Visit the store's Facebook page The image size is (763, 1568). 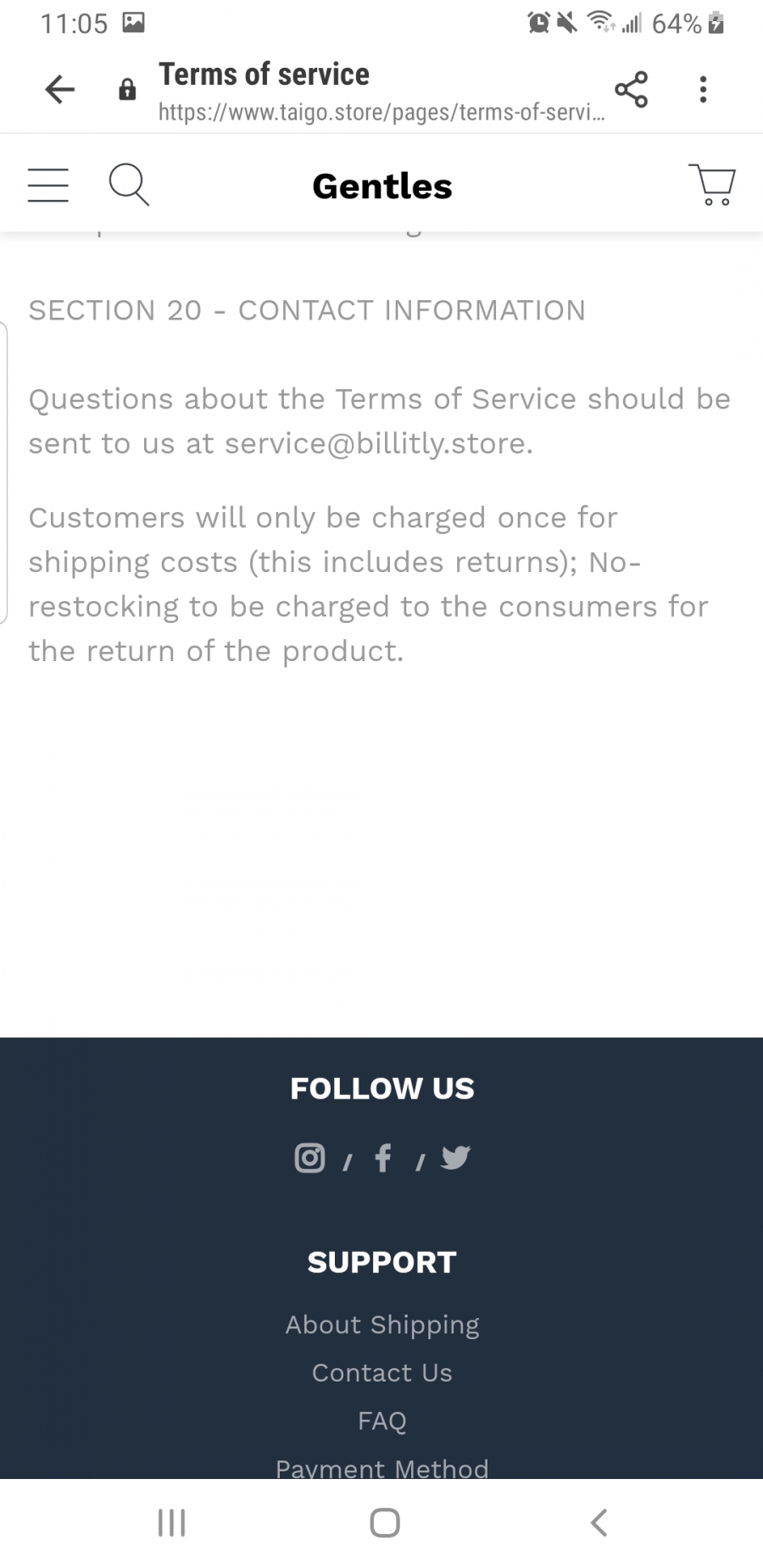383,1157
